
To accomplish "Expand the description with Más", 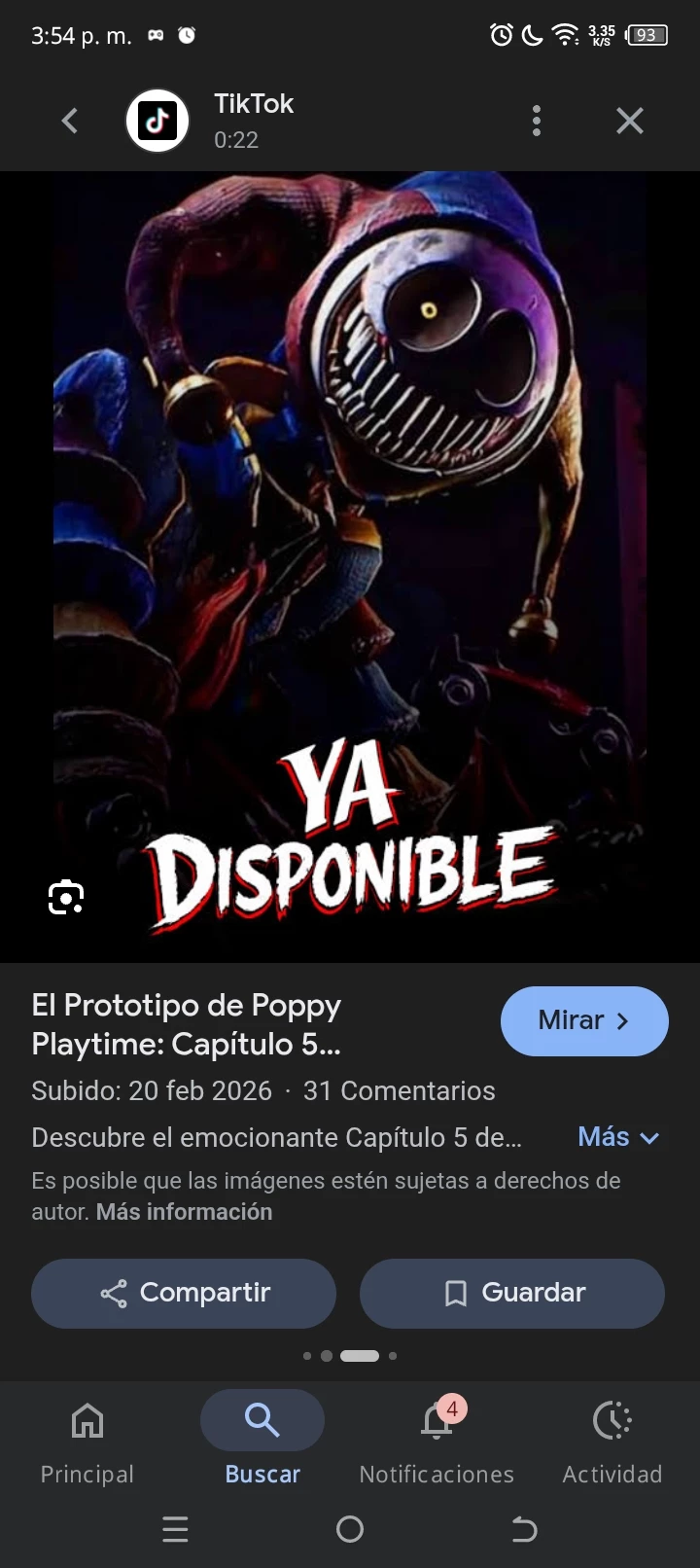I will (618, 1137).
